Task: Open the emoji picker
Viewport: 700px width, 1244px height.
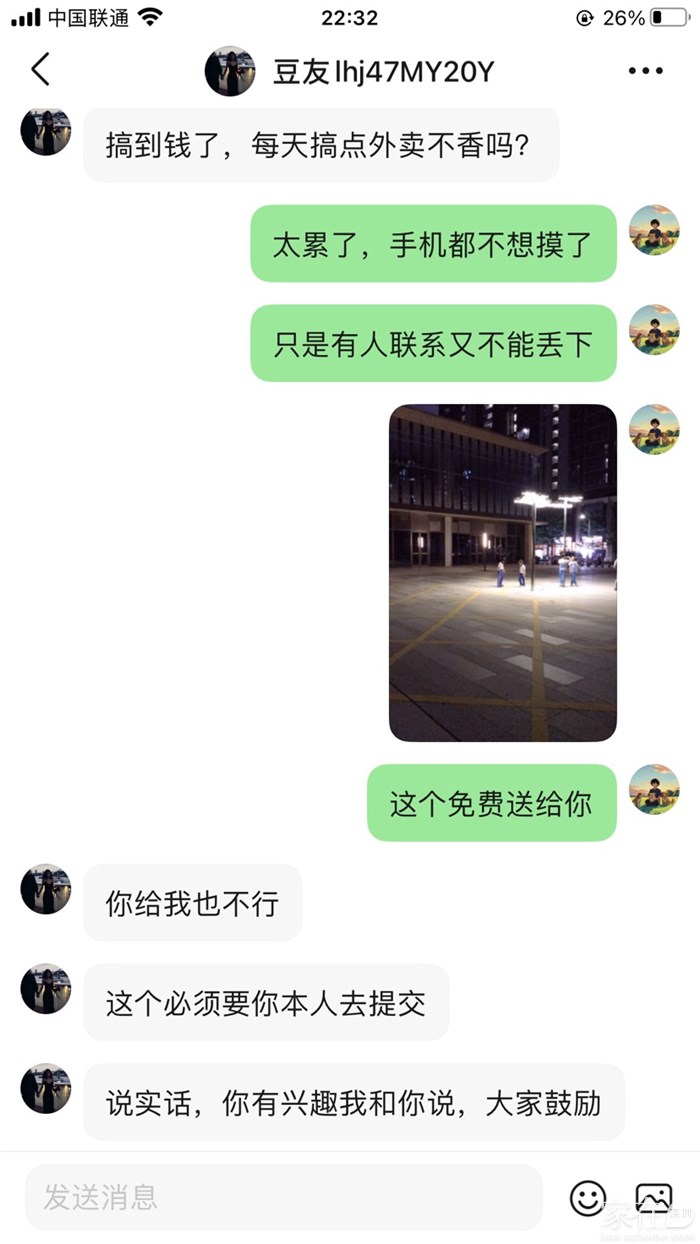Action: point(588,1197)
